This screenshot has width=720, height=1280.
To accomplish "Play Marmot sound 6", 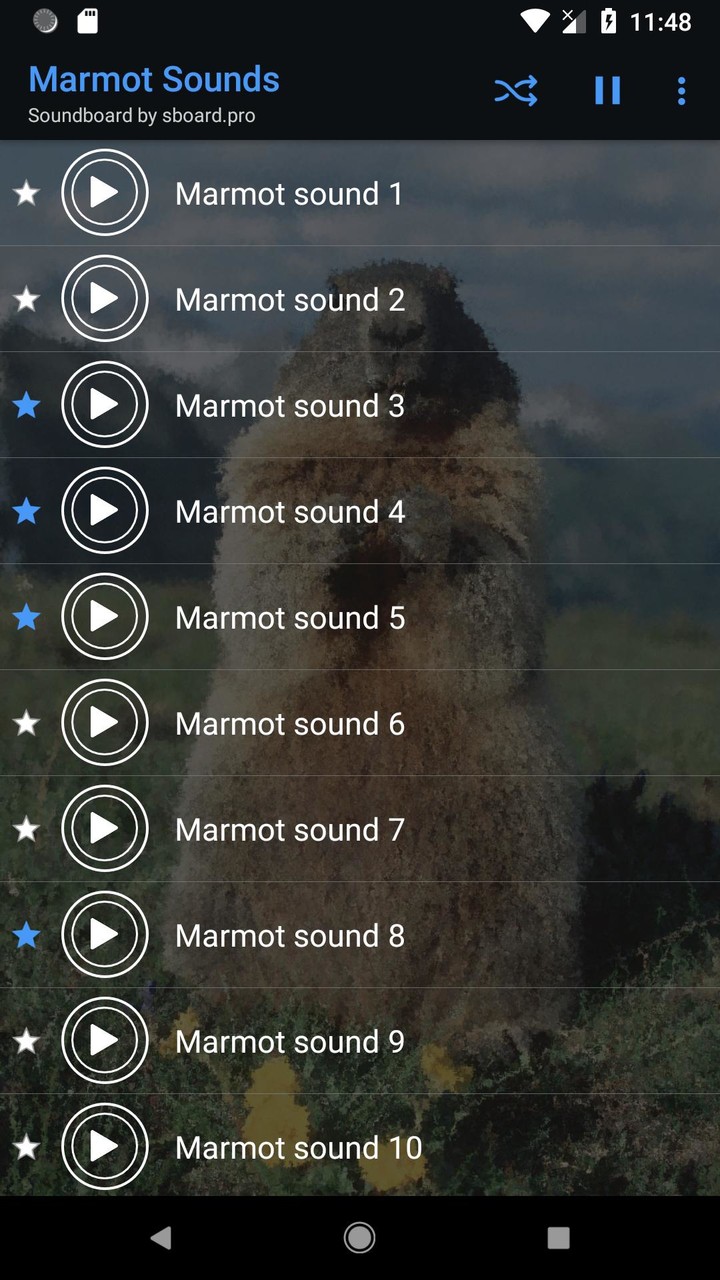I will (105, 723).
